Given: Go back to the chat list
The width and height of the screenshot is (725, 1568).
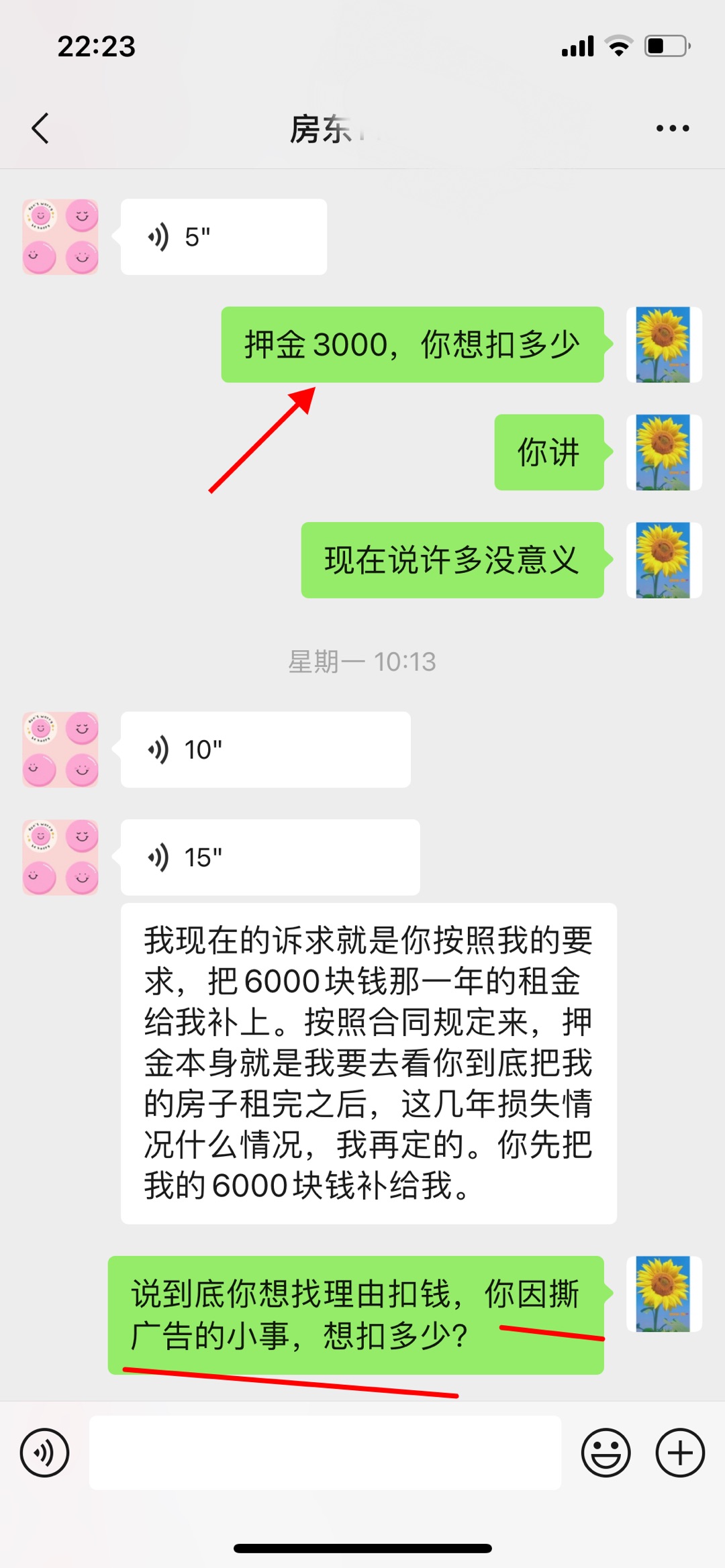Looking at the screenshot, I should 41,128.
